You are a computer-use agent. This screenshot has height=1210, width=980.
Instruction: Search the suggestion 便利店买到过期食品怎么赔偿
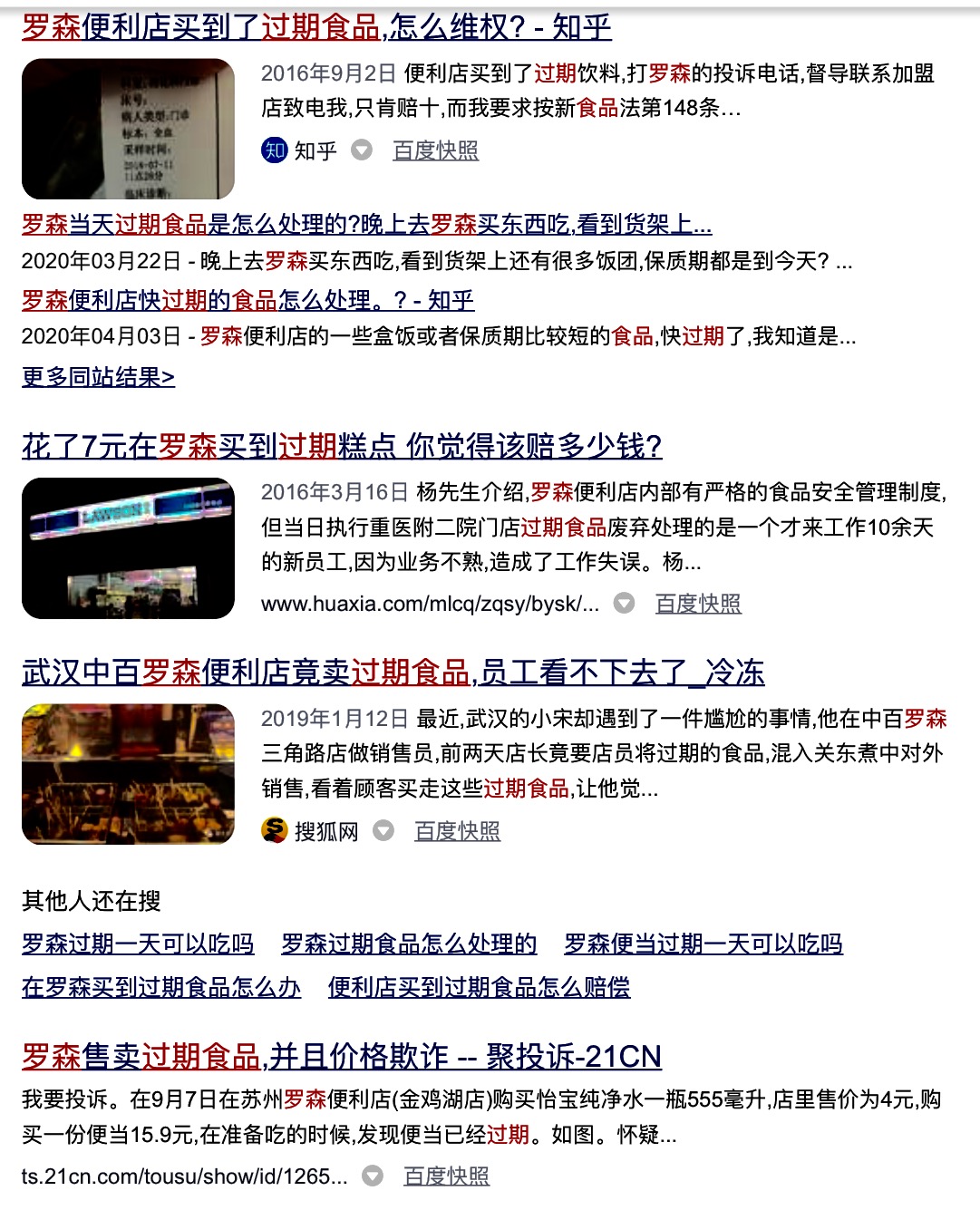click(x=479, y=987)
